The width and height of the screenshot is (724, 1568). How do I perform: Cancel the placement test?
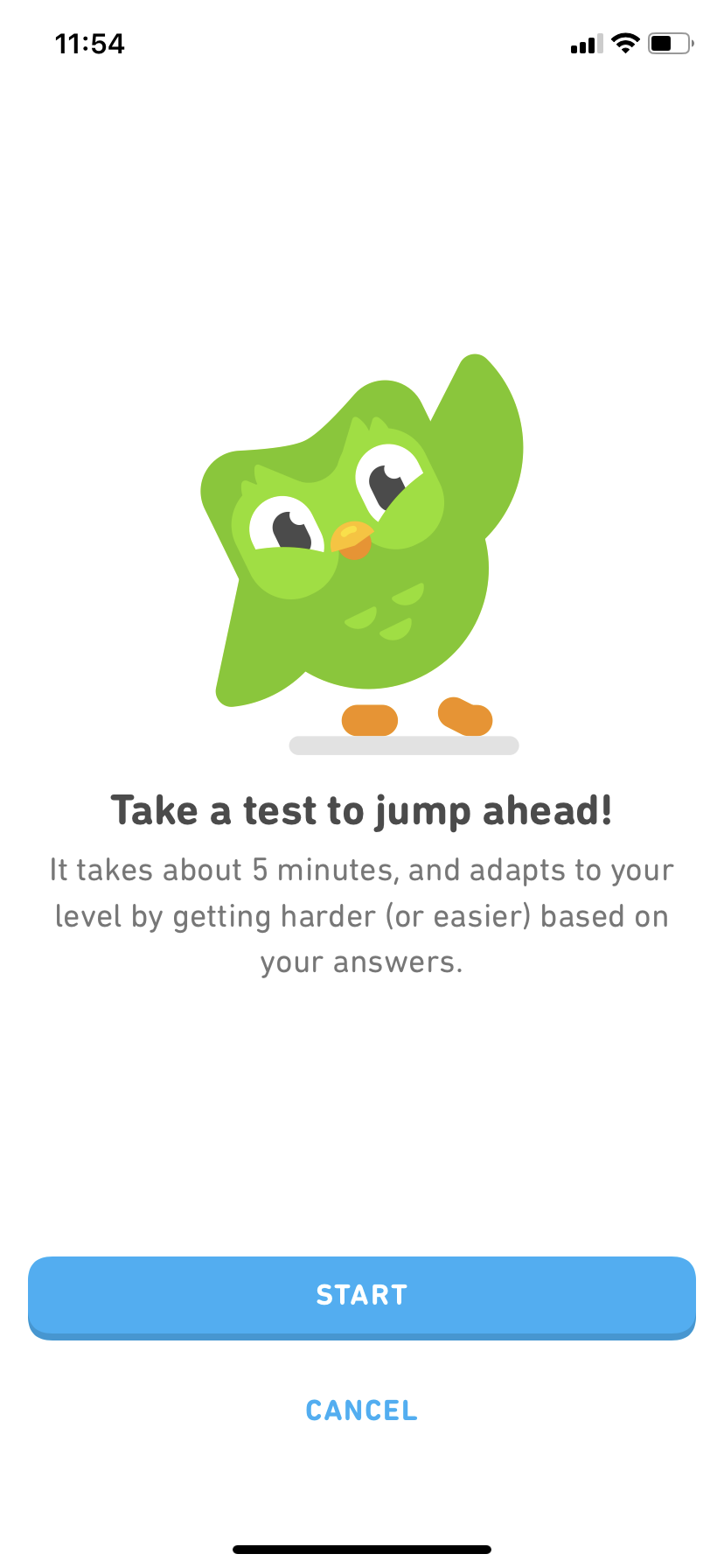click(x=362, y=1410)
